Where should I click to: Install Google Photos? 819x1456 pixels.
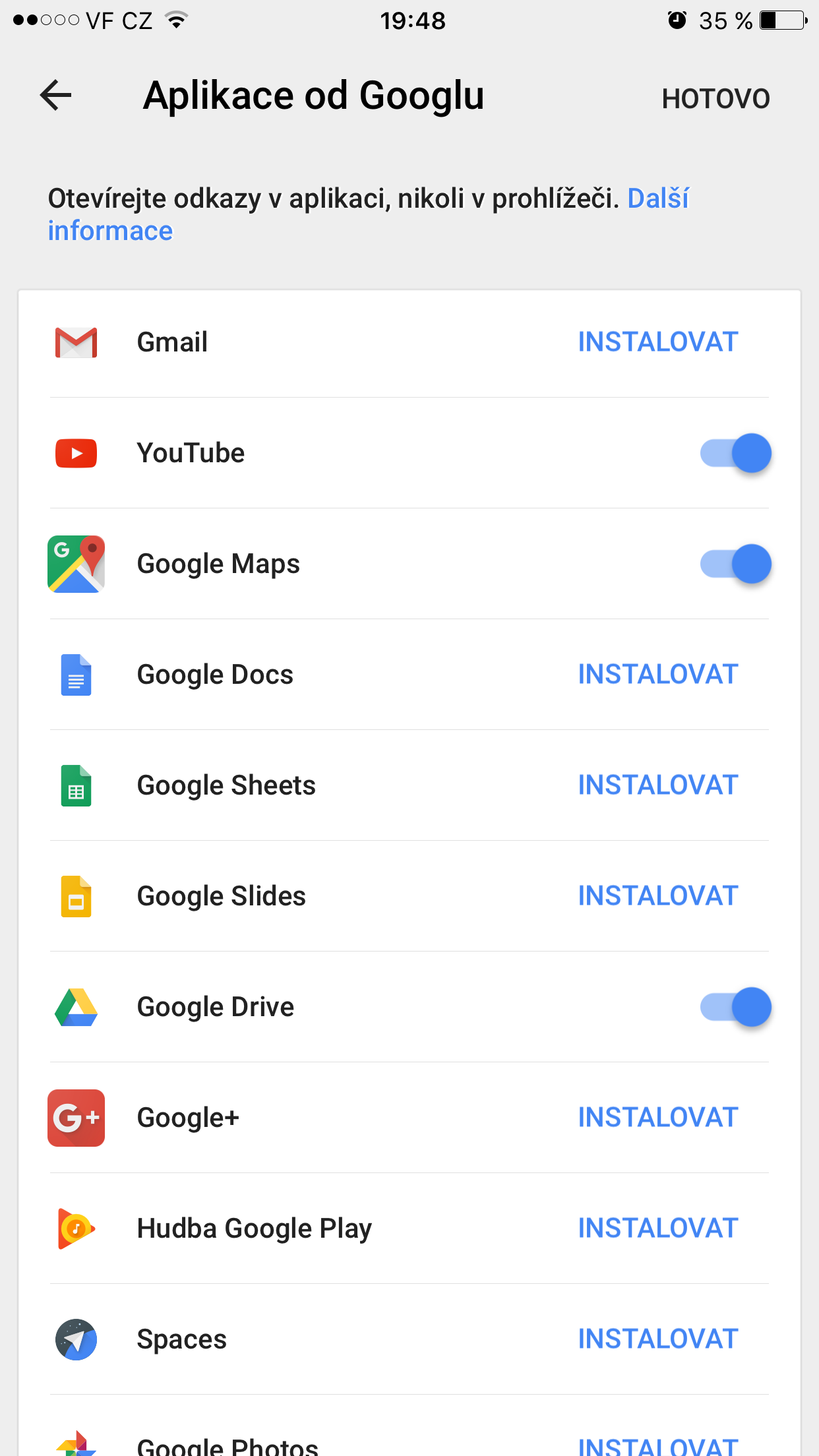(x=657, y=1445)
